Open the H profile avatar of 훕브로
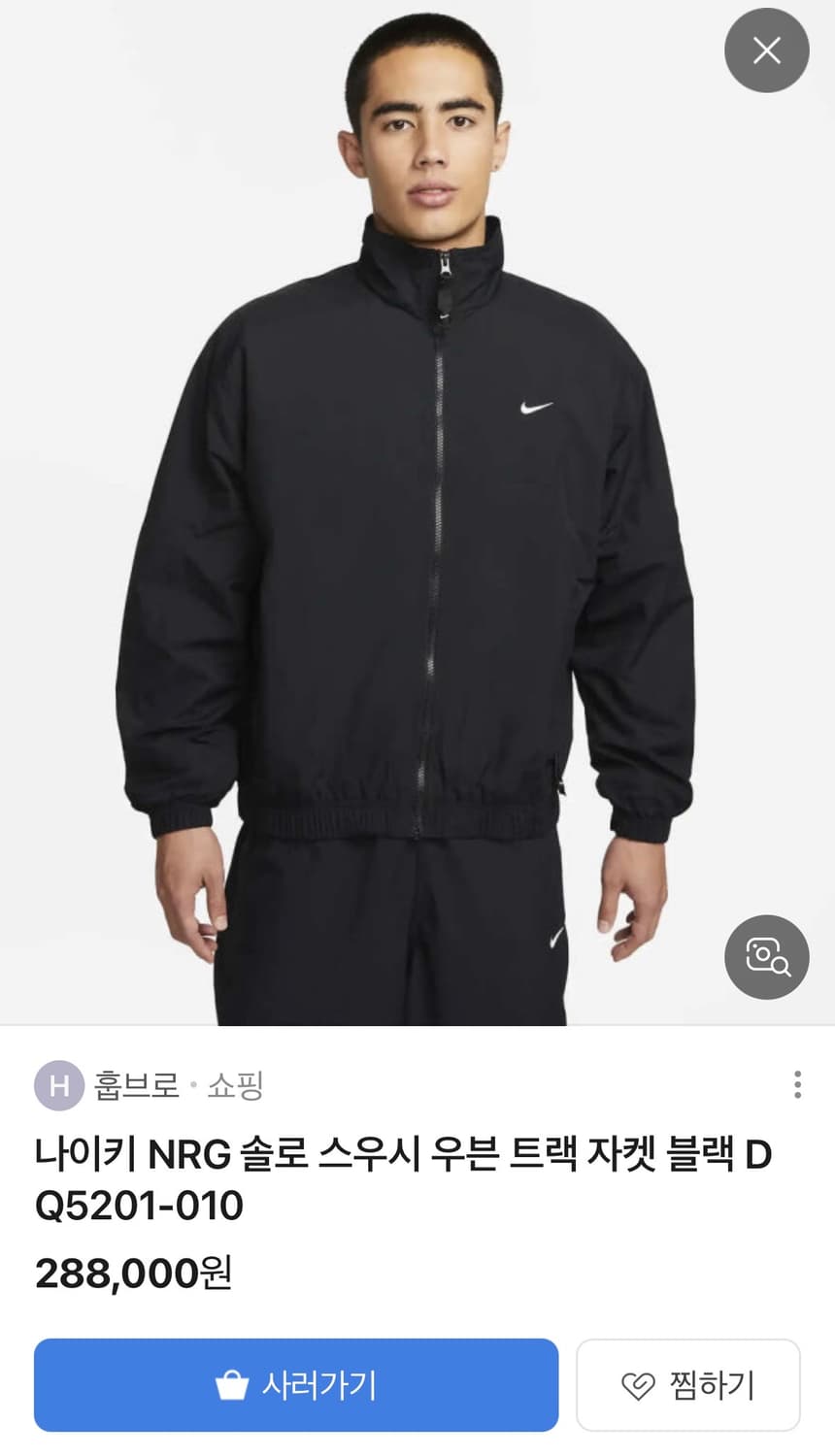835x1456 pixels. [59, 1085]
